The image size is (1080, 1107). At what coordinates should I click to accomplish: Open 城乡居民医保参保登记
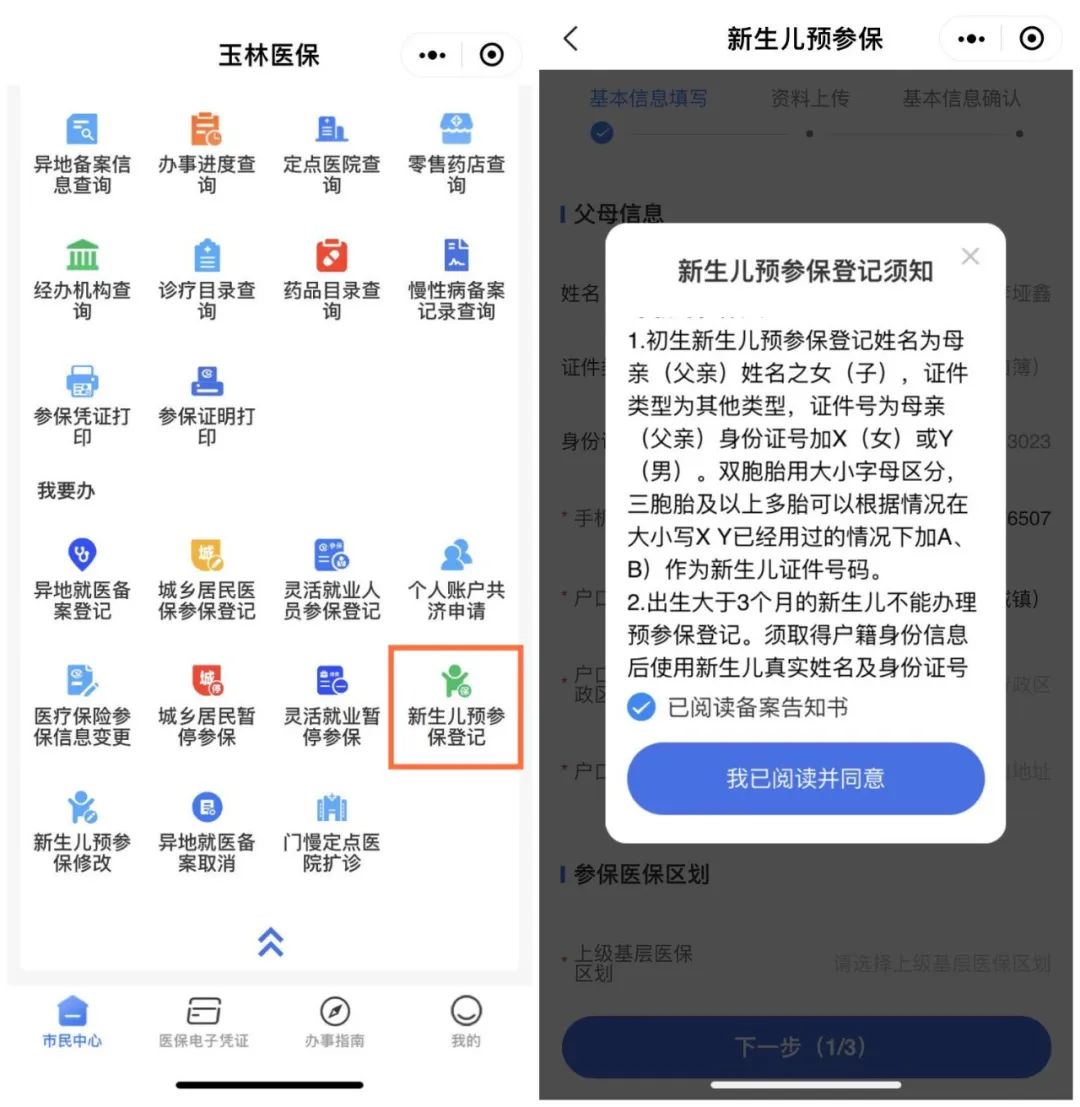pyautogui.click(x=207, y=578)
